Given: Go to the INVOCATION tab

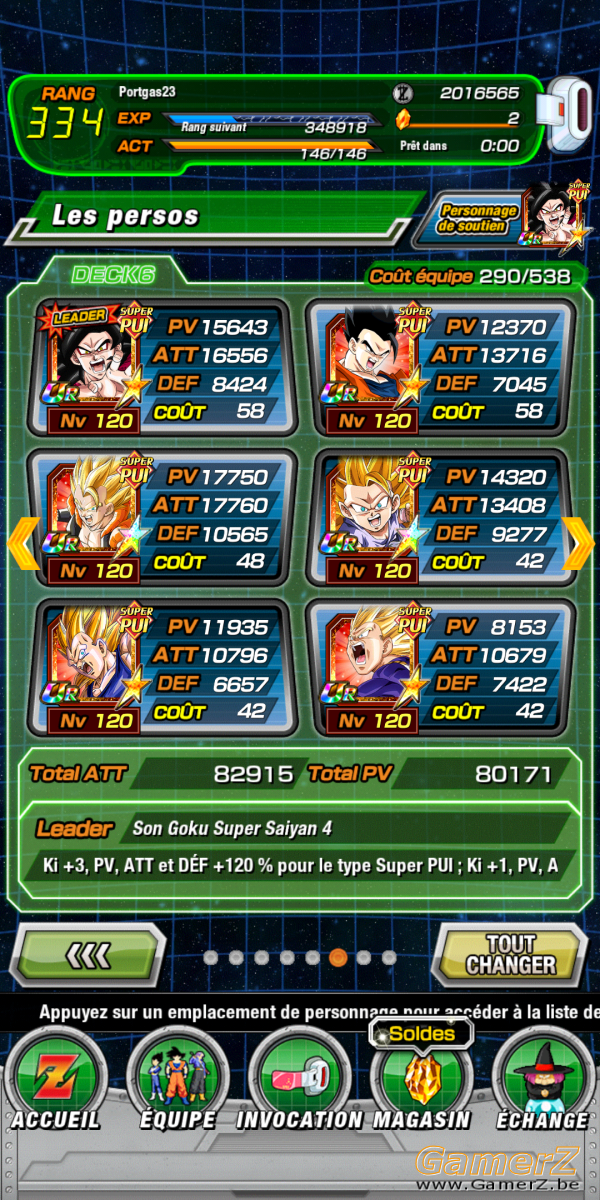Looking at the screenshot, I should 300,1082.
